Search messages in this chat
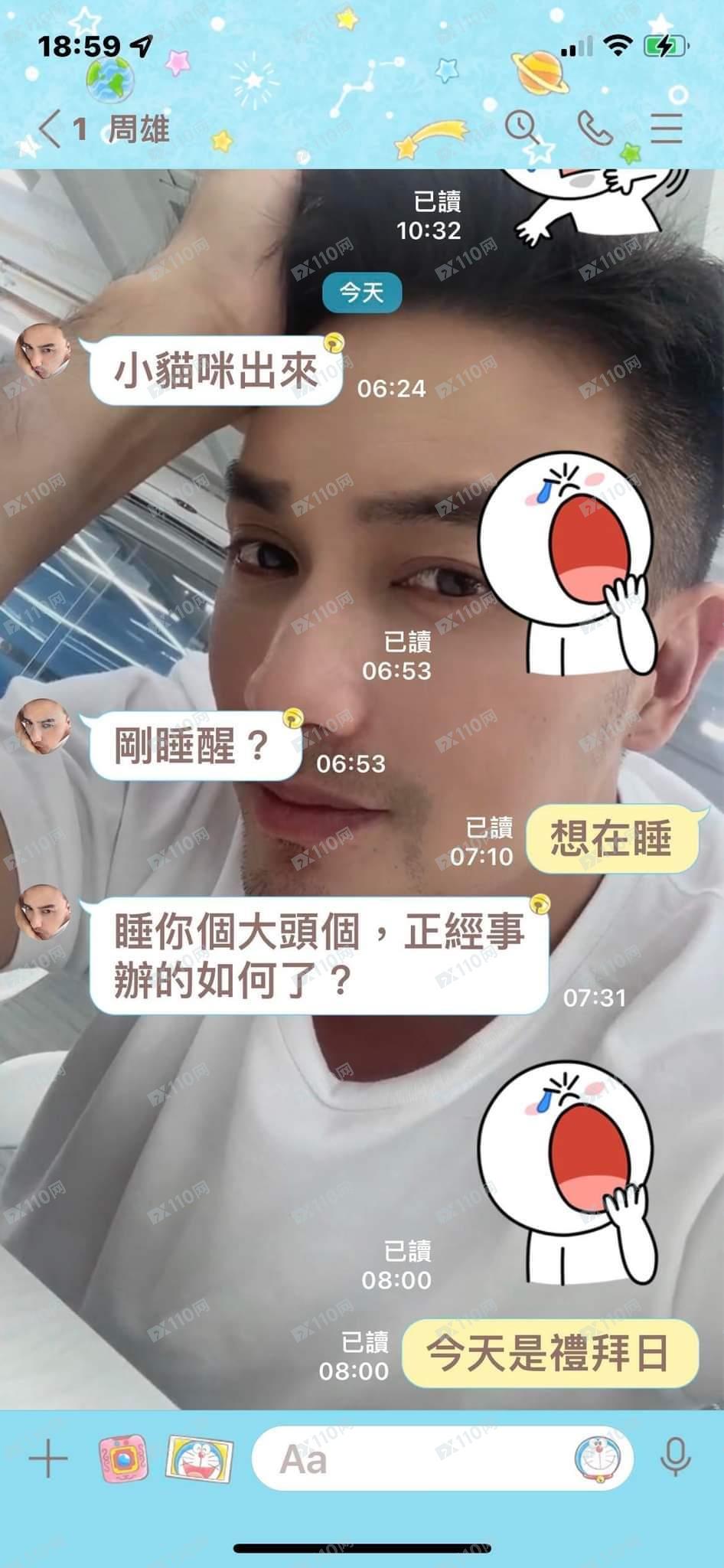Screen dimensions: 724x1568 click(523, 127)
